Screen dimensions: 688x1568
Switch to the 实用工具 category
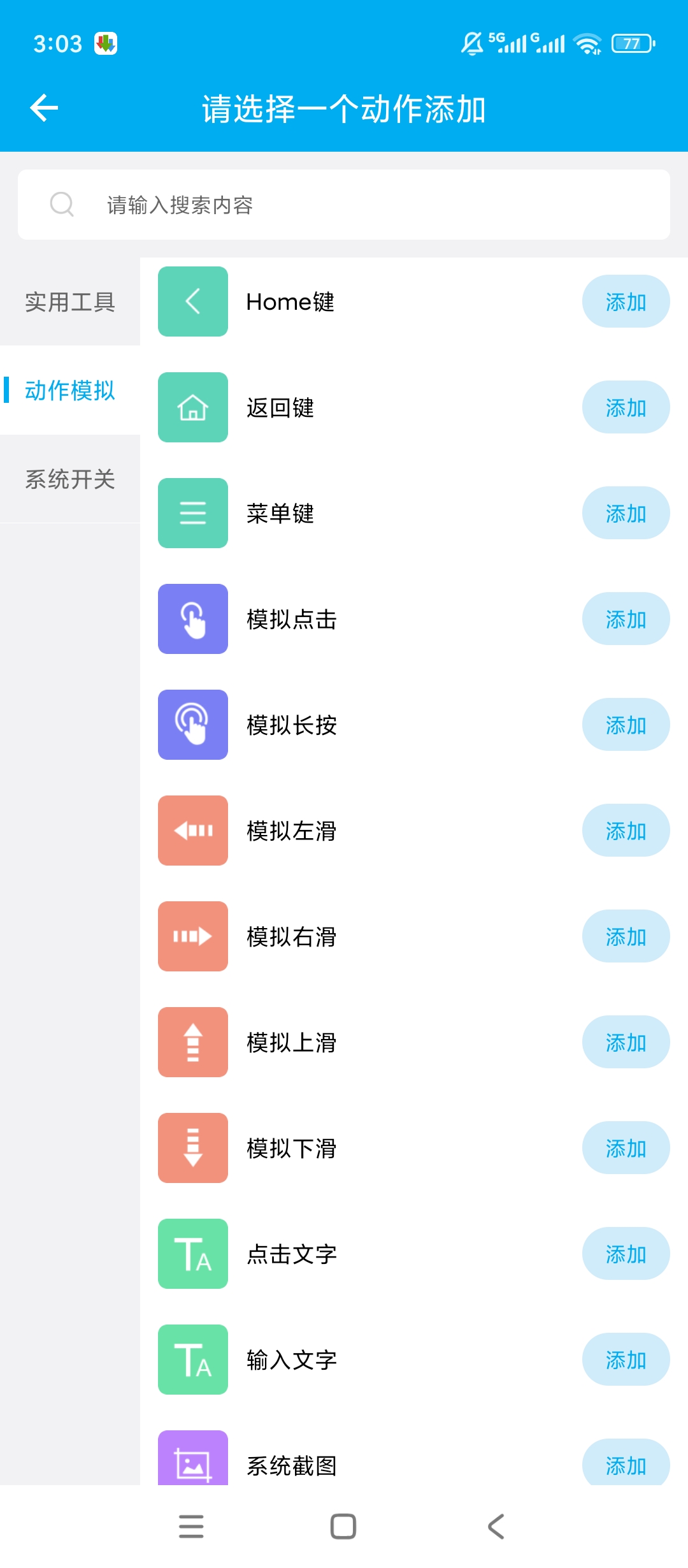pos(70,301)
